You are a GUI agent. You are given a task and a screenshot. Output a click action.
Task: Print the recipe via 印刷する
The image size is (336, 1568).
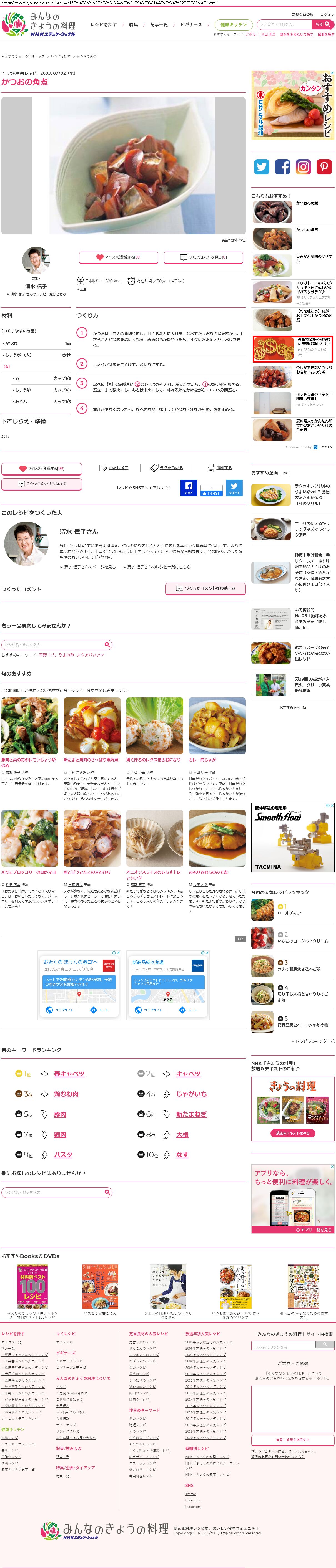[x=220, y=468]
